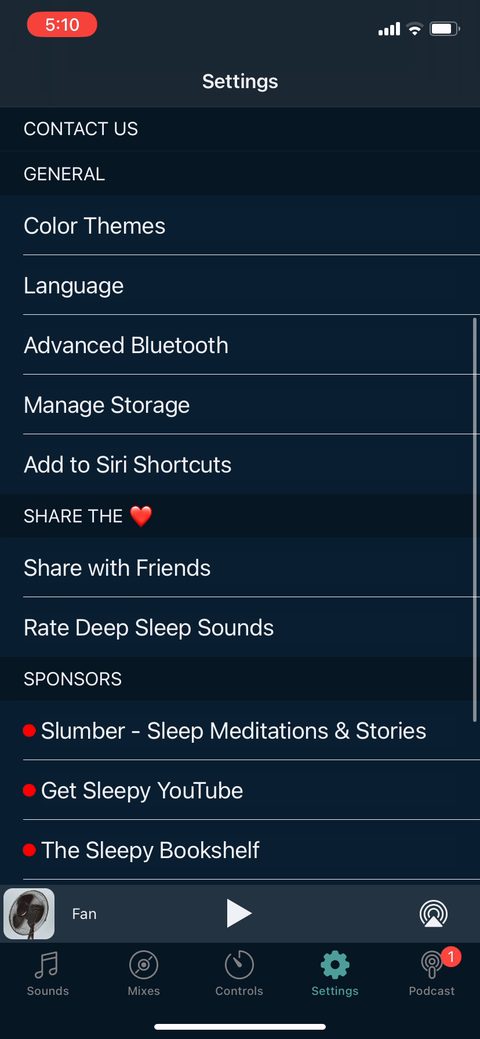
Task: Open Advanced Bluetooth options
Action: point(240,345)
